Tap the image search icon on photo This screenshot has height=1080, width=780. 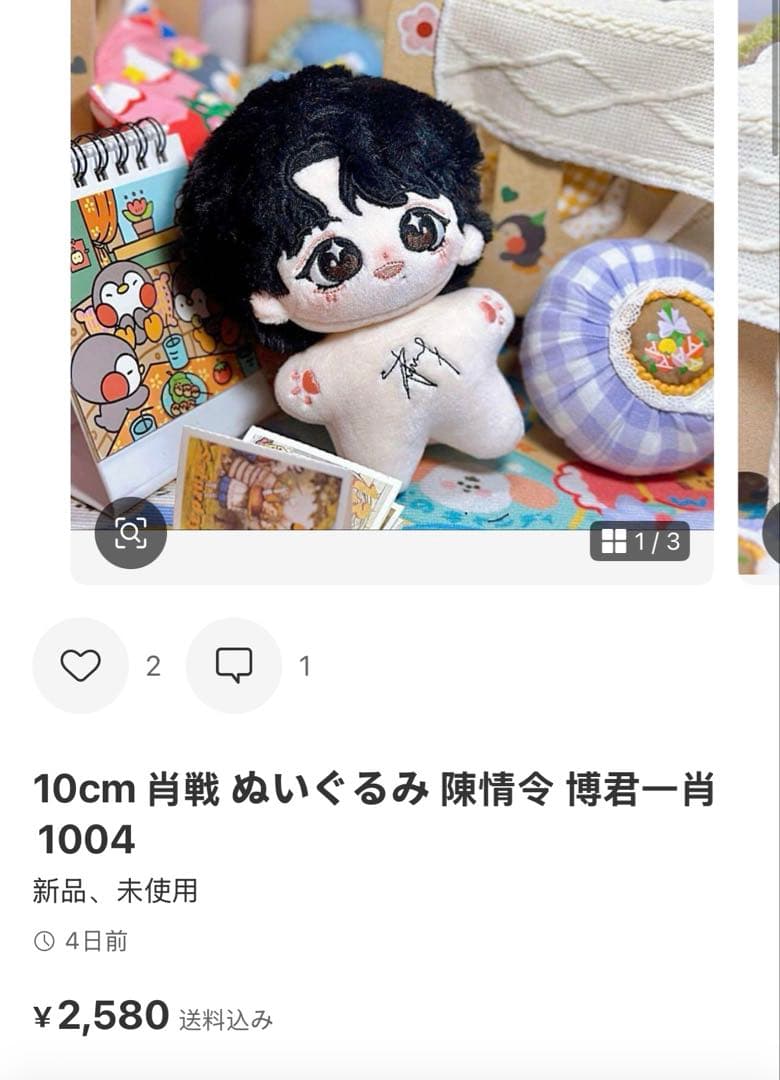[131, 533]
